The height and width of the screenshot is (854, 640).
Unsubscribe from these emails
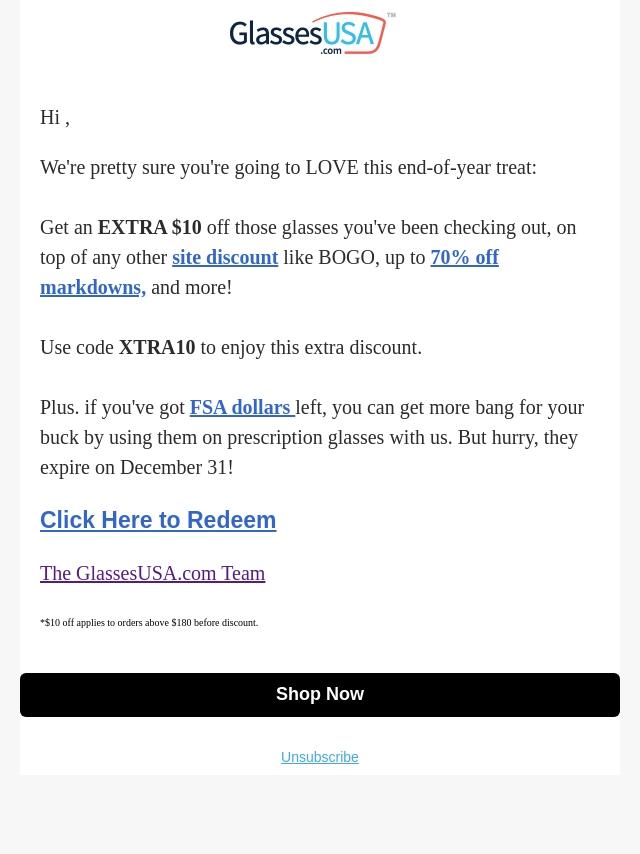tap(319, 757)
